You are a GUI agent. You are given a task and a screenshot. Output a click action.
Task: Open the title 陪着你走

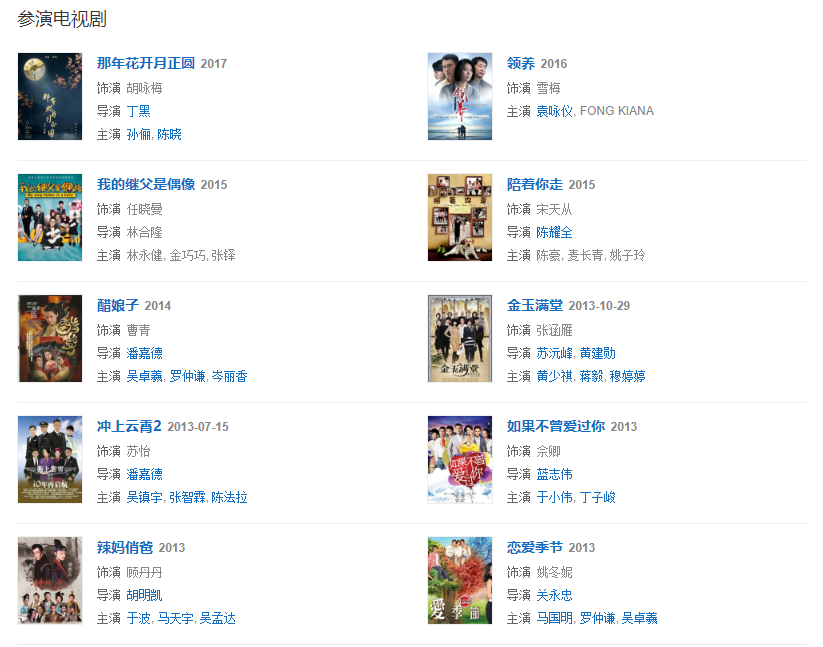tap(535, 184)
